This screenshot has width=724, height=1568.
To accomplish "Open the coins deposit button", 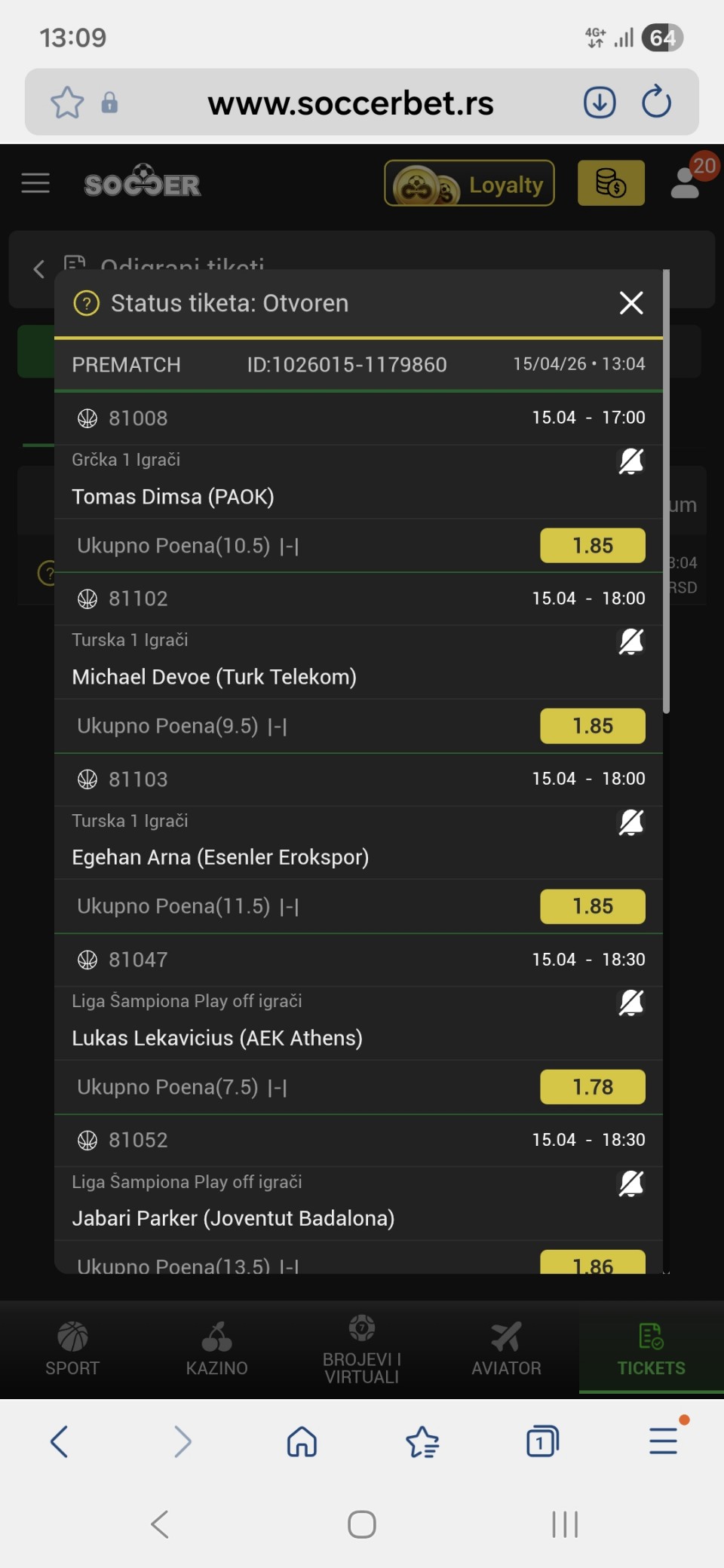I will (x=611, y=183).
